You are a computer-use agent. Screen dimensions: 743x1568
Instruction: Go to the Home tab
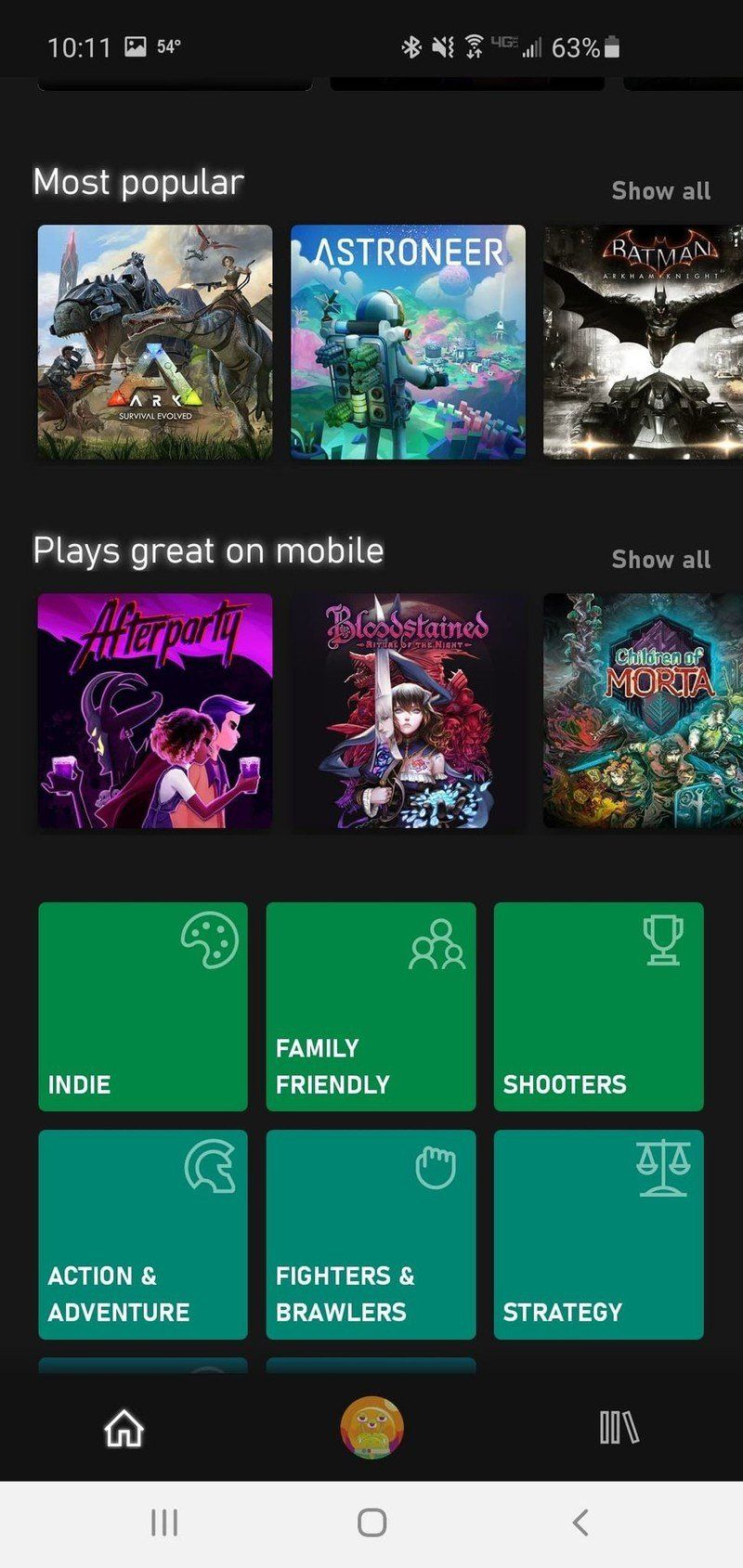[x=124, y=1428]
